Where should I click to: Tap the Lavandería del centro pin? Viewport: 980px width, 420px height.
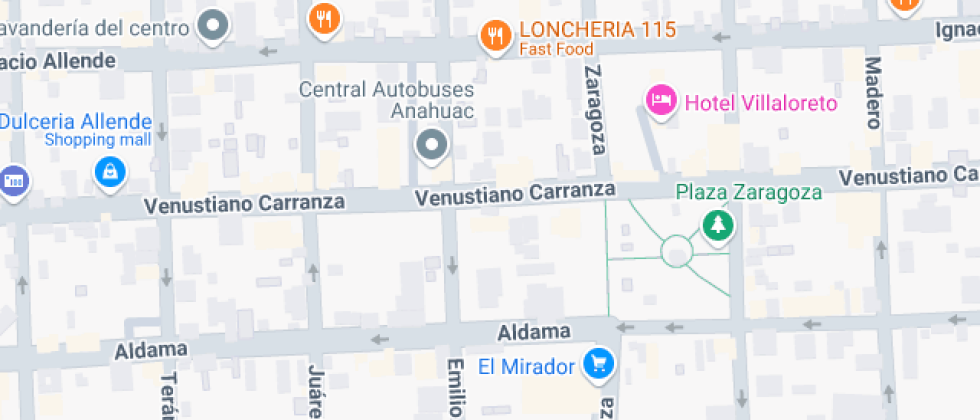tap(212, 25)
